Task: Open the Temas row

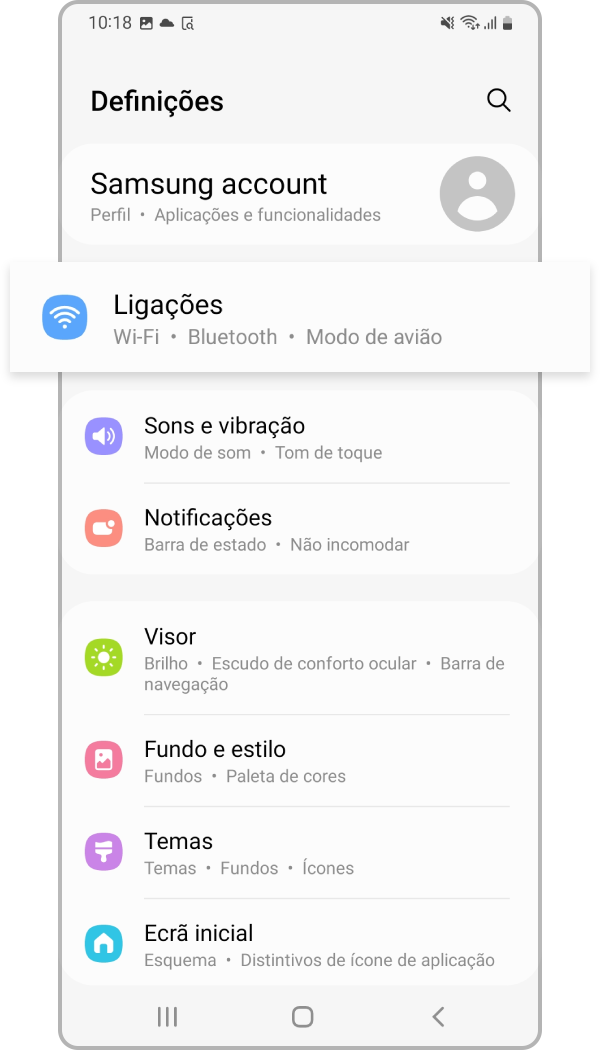Action: coord(300,853)
